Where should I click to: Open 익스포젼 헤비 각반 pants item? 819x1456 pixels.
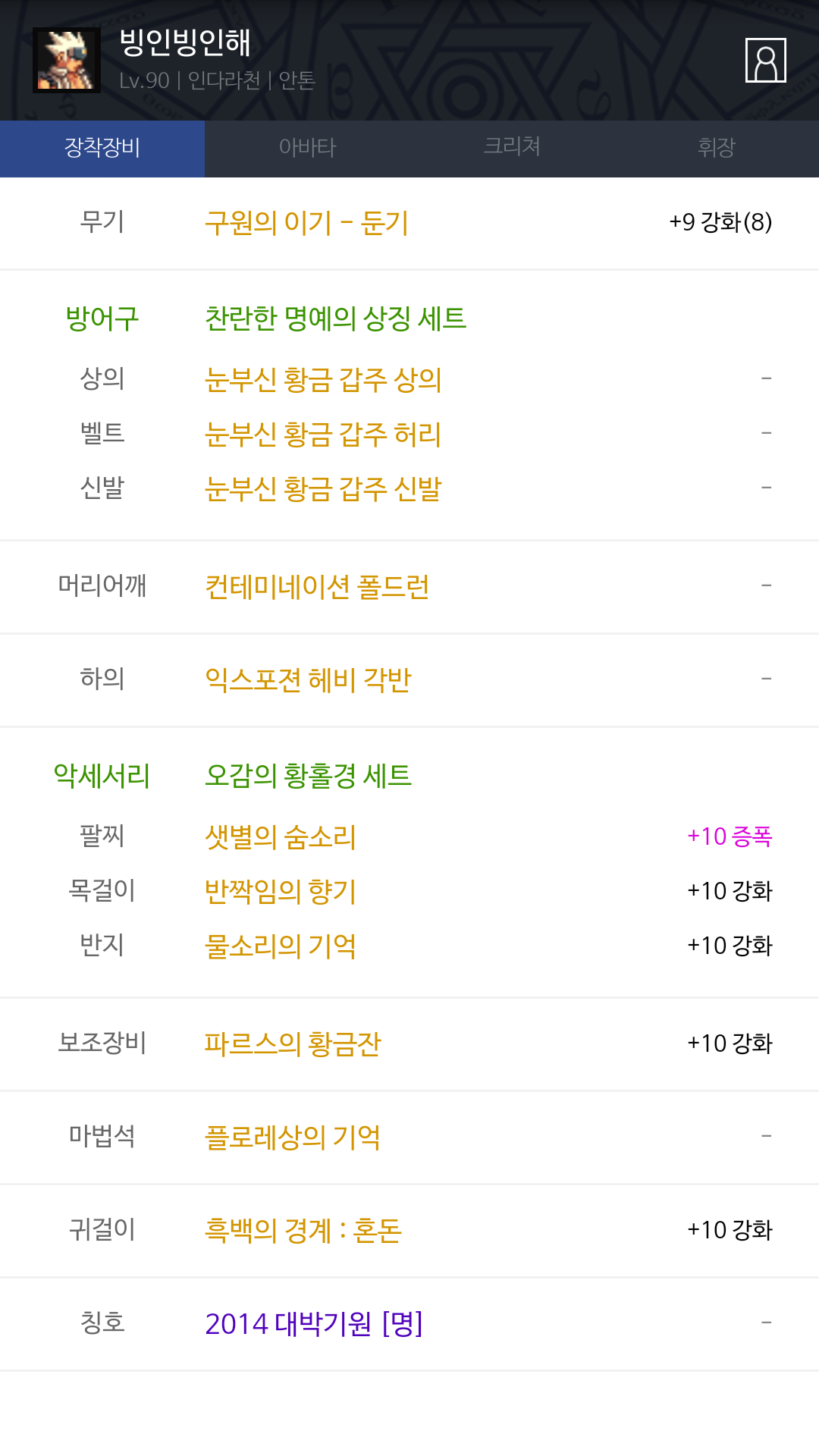(308, 679)
